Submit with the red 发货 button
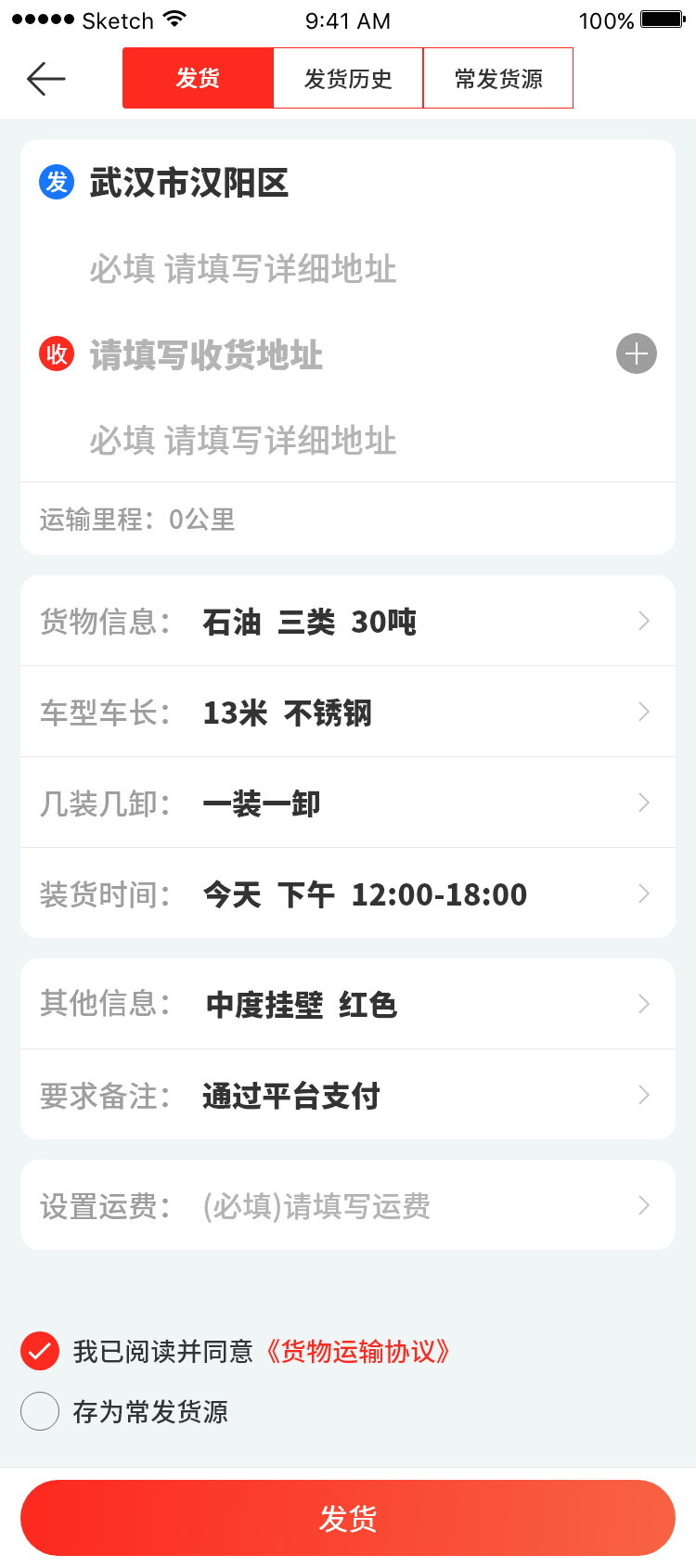This screenshot has width=696, height=1568. [x=348, y=1518]
